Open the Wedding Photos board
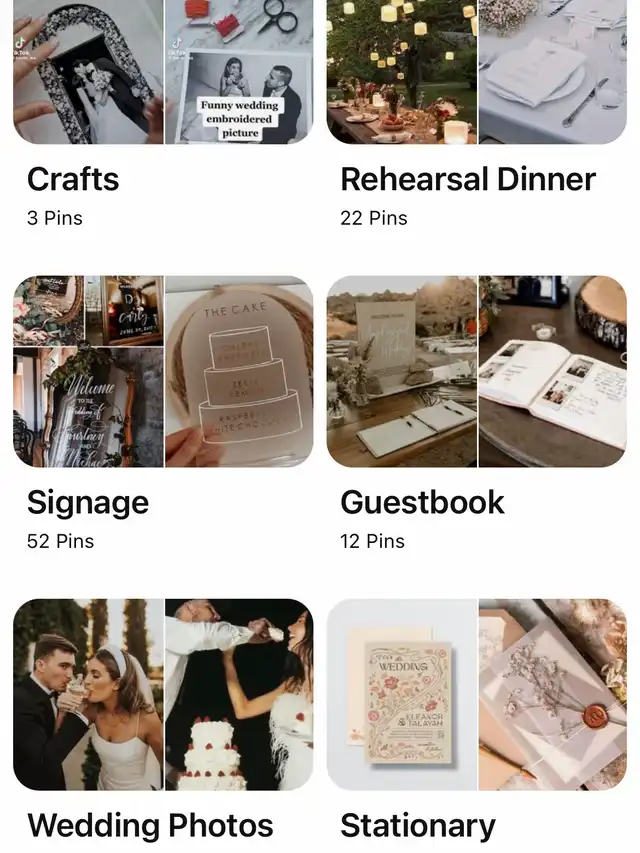 click(163, 694)
